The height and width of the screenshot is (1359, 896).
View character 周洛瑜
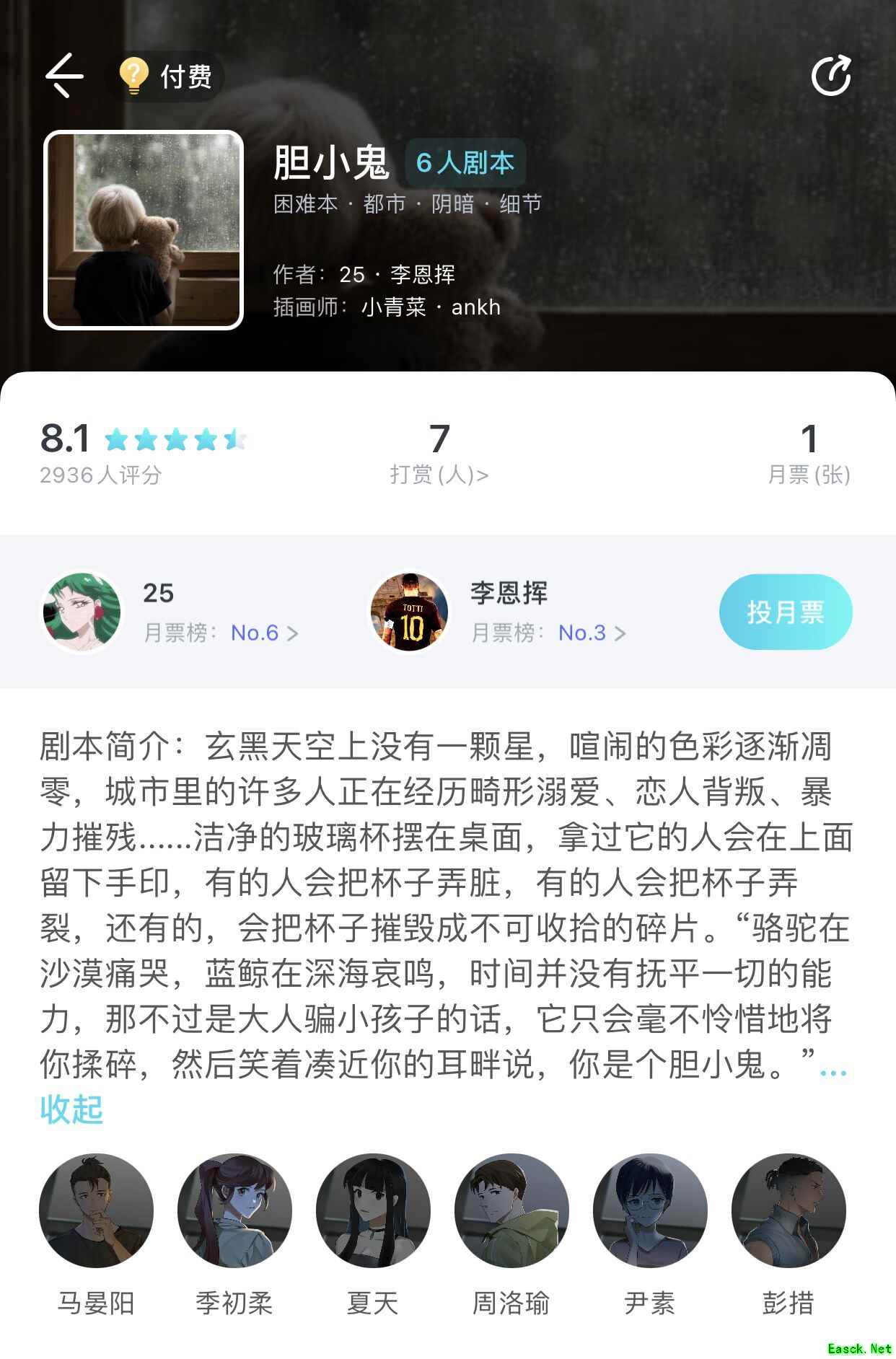point(511,1211)
